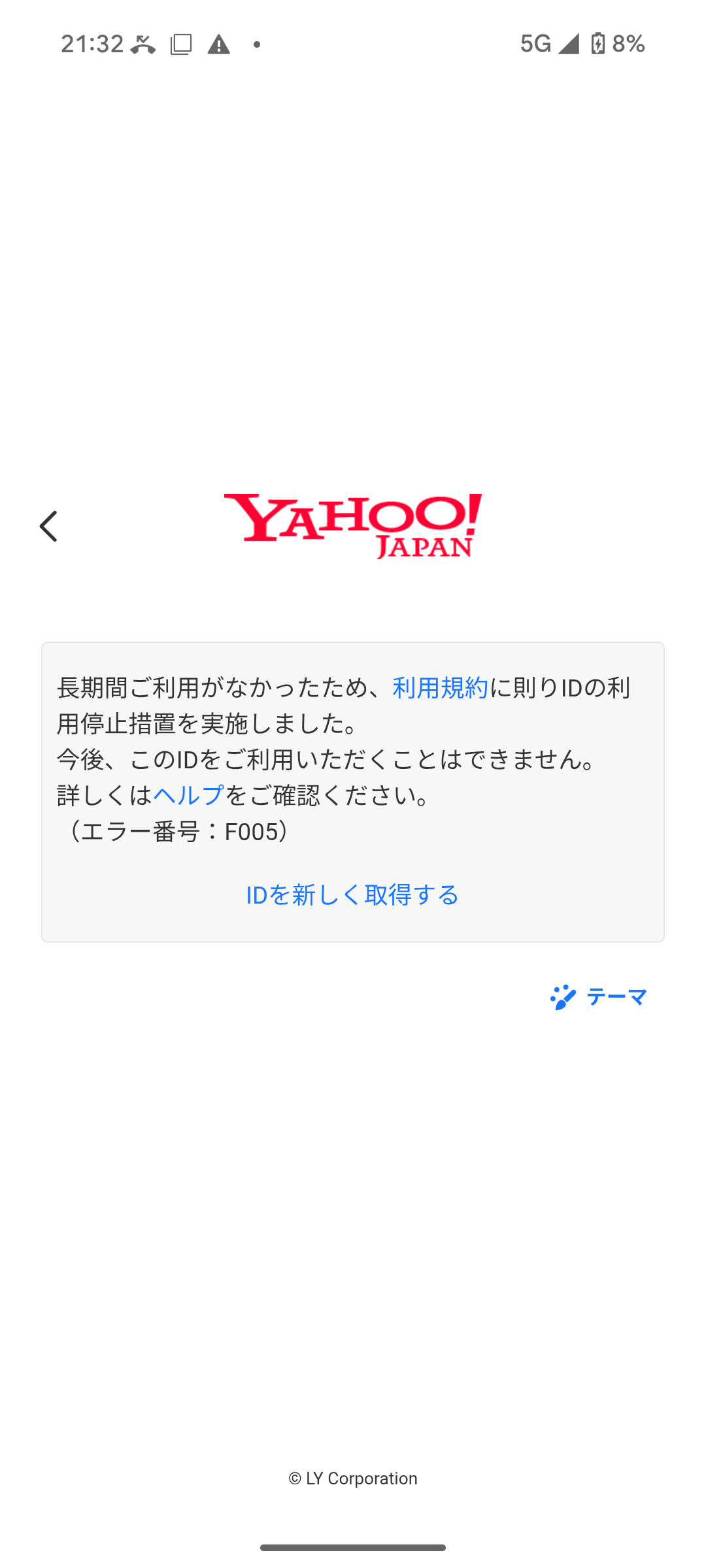Open the 利用規約 terms link

coord(440,688)
